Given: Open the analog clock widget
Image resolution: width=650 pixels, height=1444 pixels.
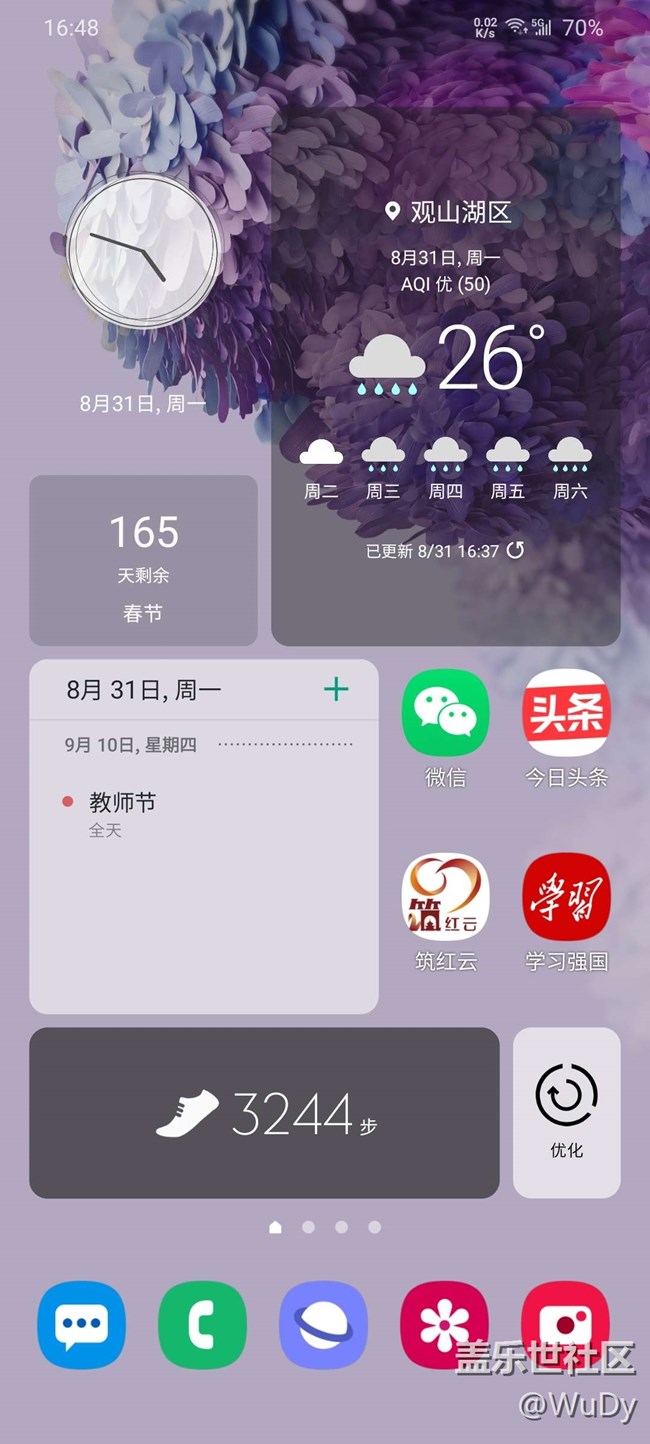Looking at the screenshot, I should click(x=143, y=251).
